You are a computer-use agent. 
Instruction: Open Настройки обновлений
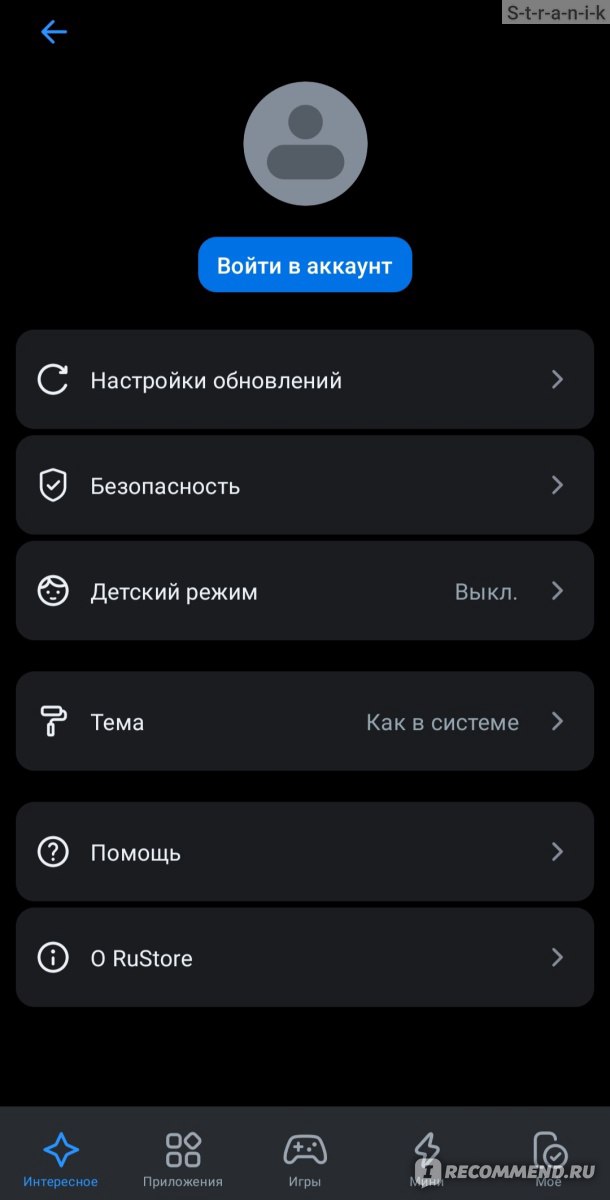click(x=305, y=380)
